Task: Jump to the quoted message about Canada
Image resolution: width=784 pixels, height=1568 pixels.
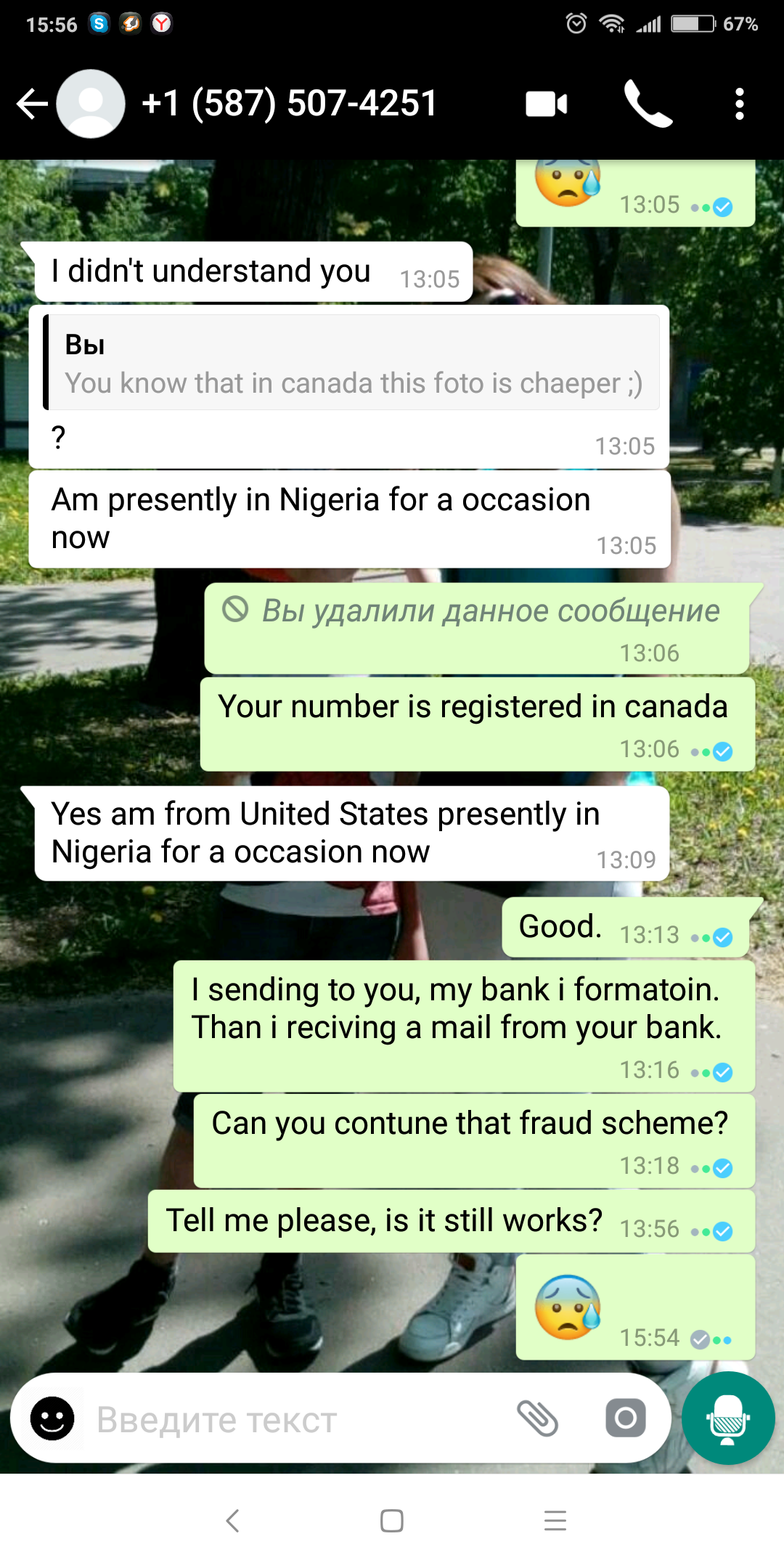Action: (352, 363)
